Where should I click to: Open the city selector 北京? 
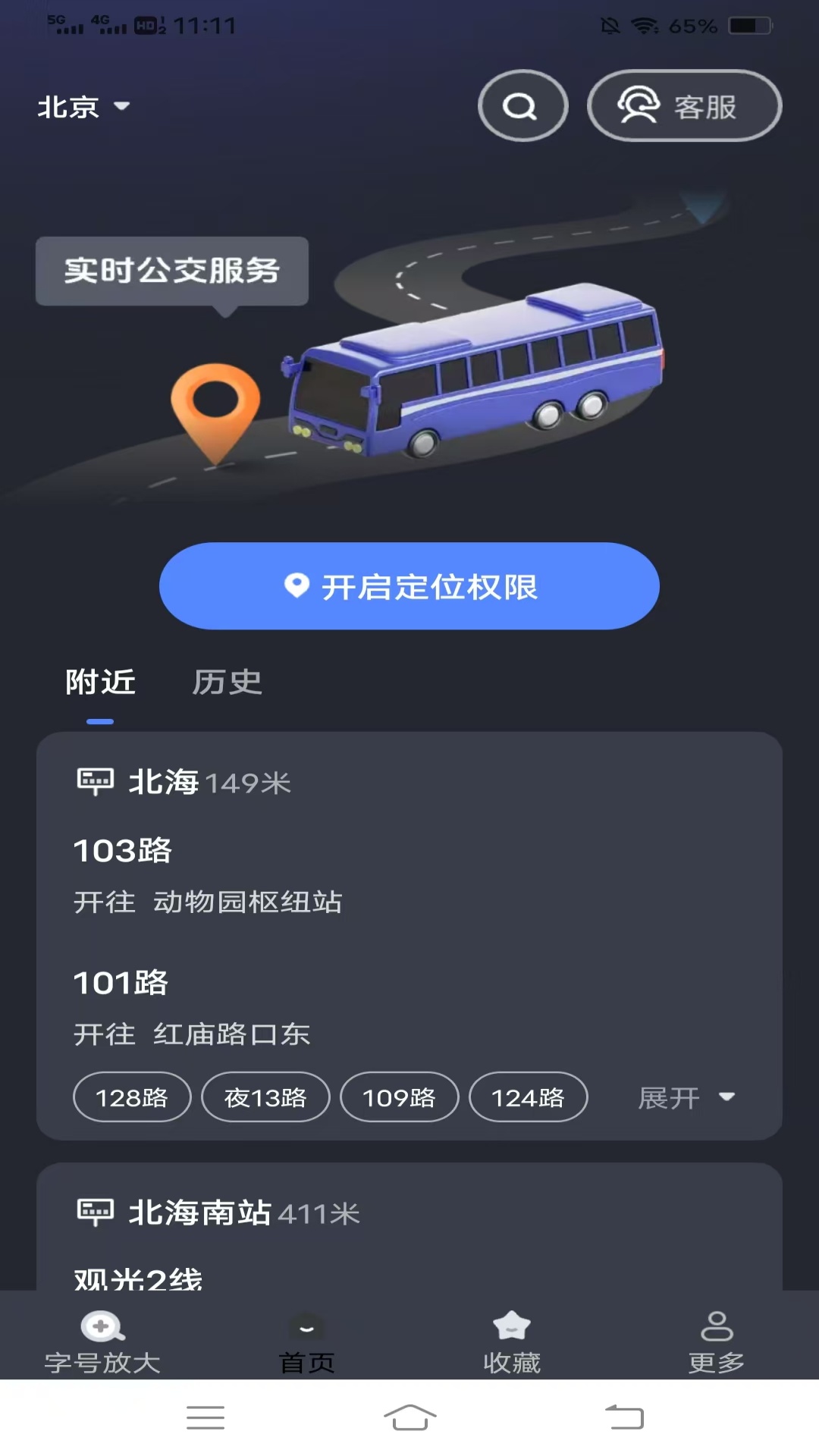click(x=83, y=107)
